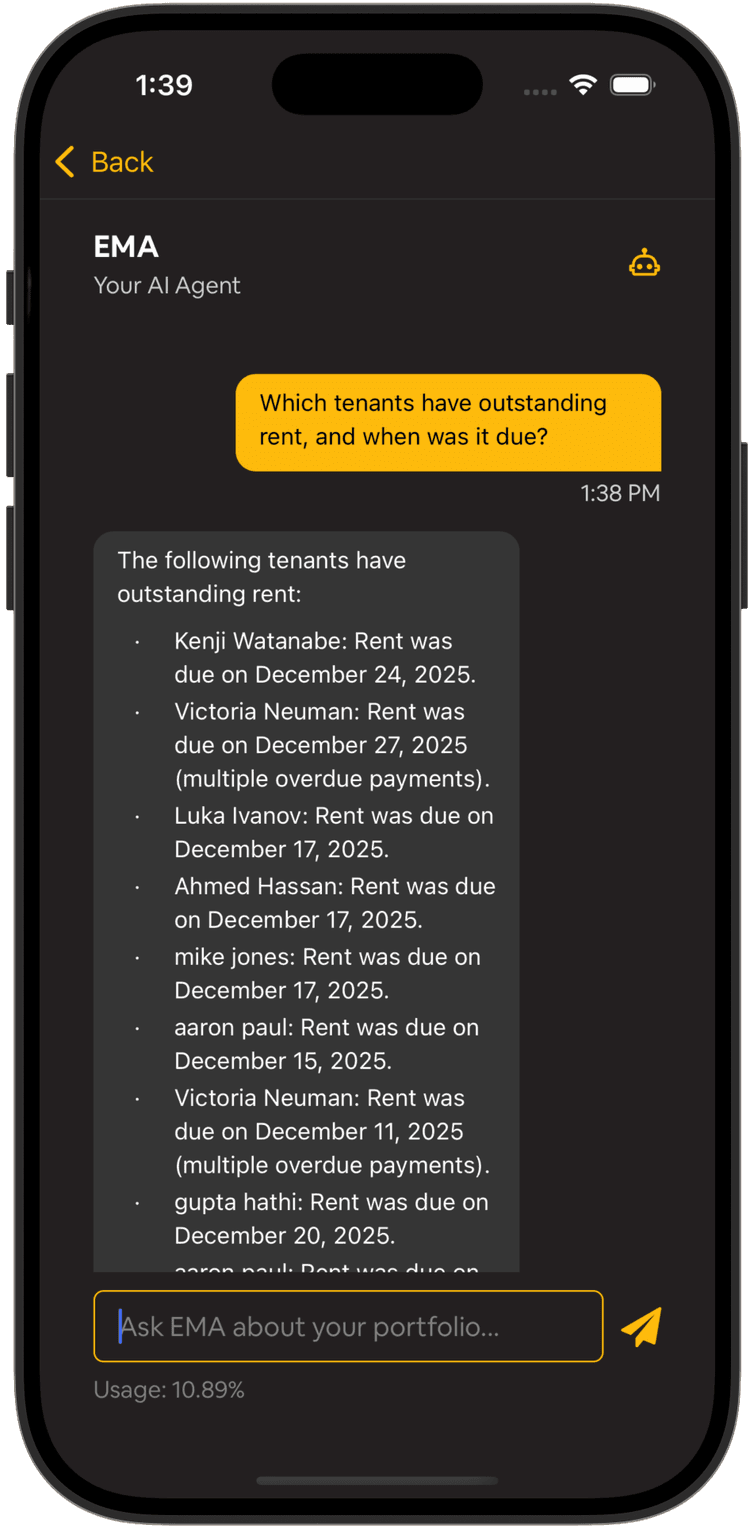Send the message with the paper plane
This screenshot has height=1527, width=750.
click(x=641, y=1326)
